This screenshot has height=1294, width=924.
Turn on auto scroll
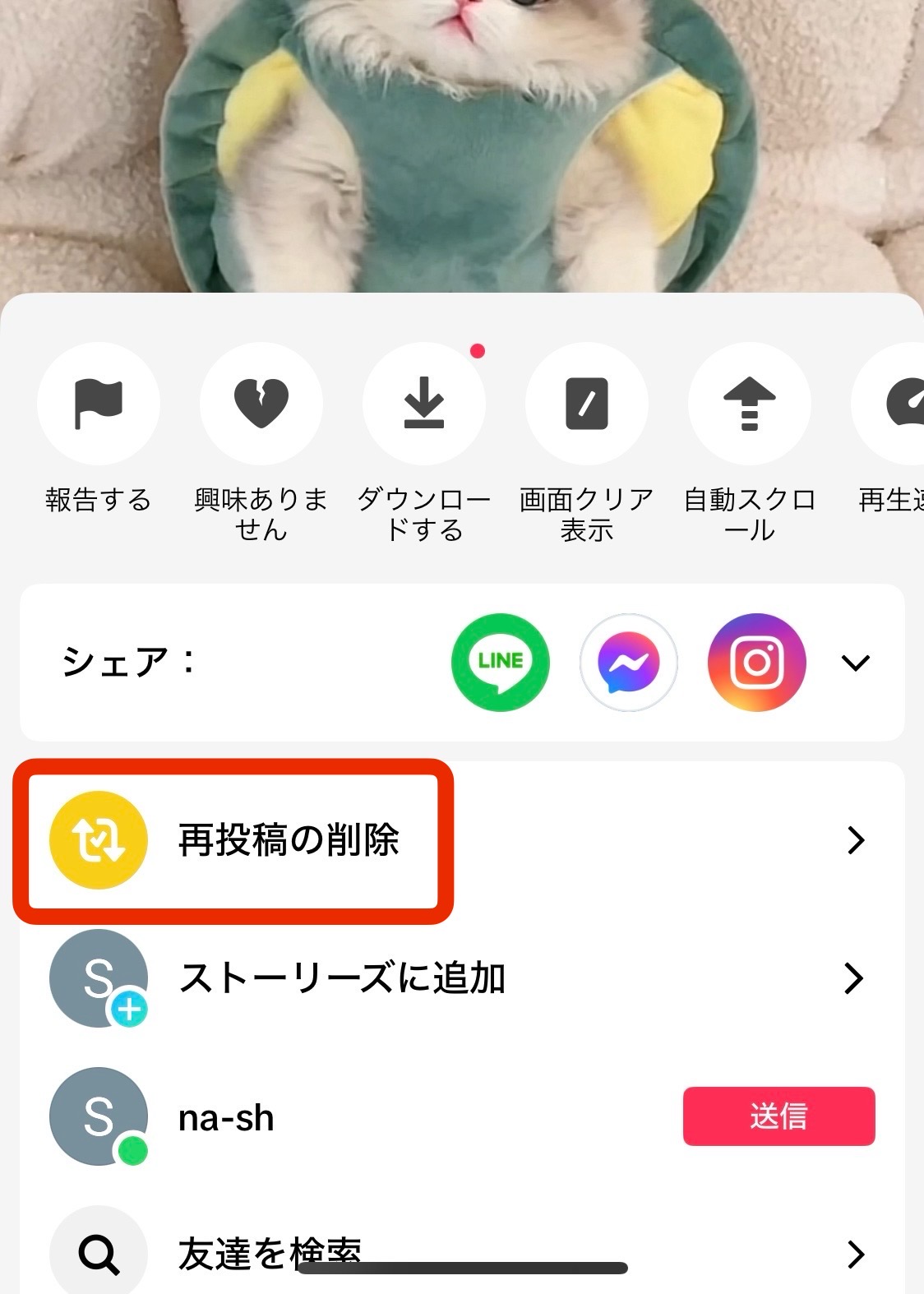[749, 404]
